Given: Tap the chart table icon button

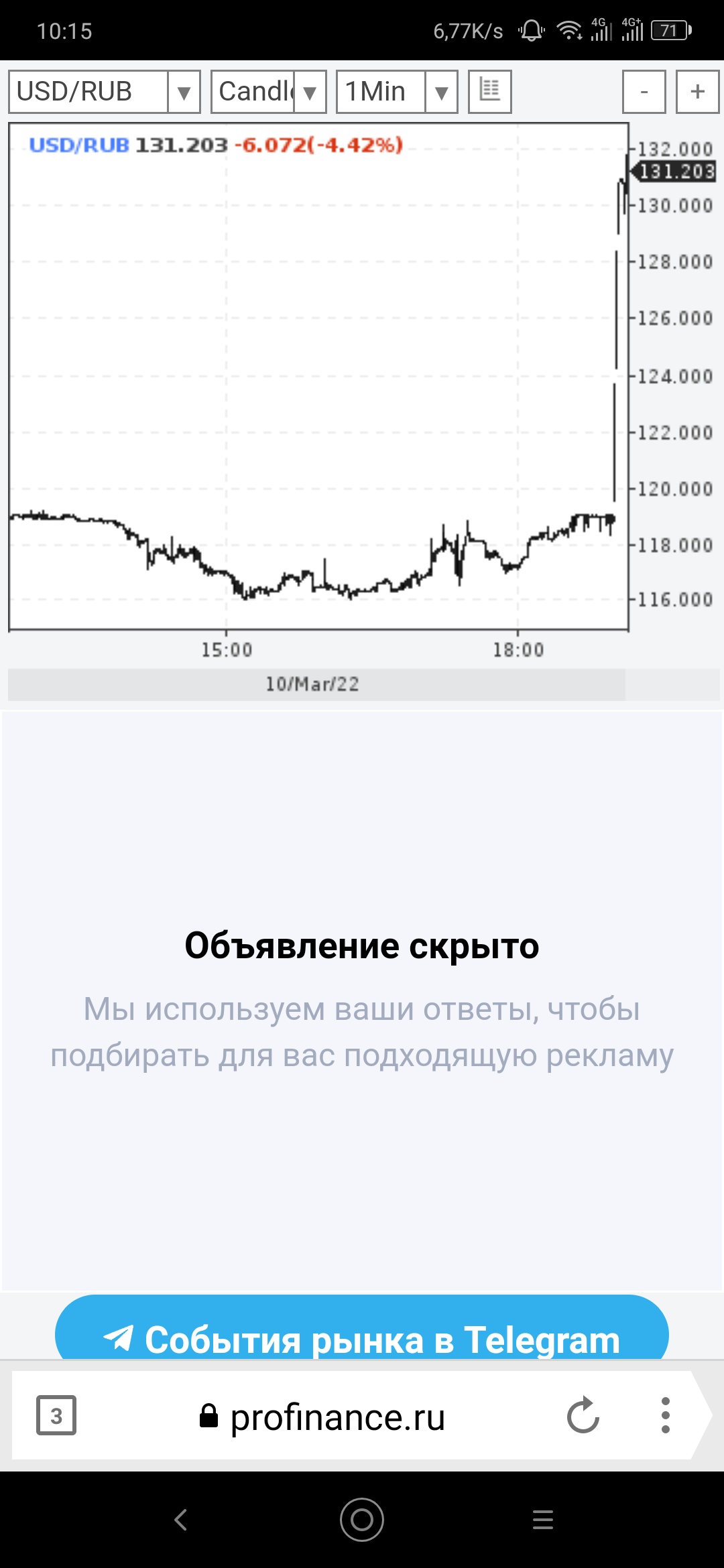Looking at the screenshot, I should point(490,91).
